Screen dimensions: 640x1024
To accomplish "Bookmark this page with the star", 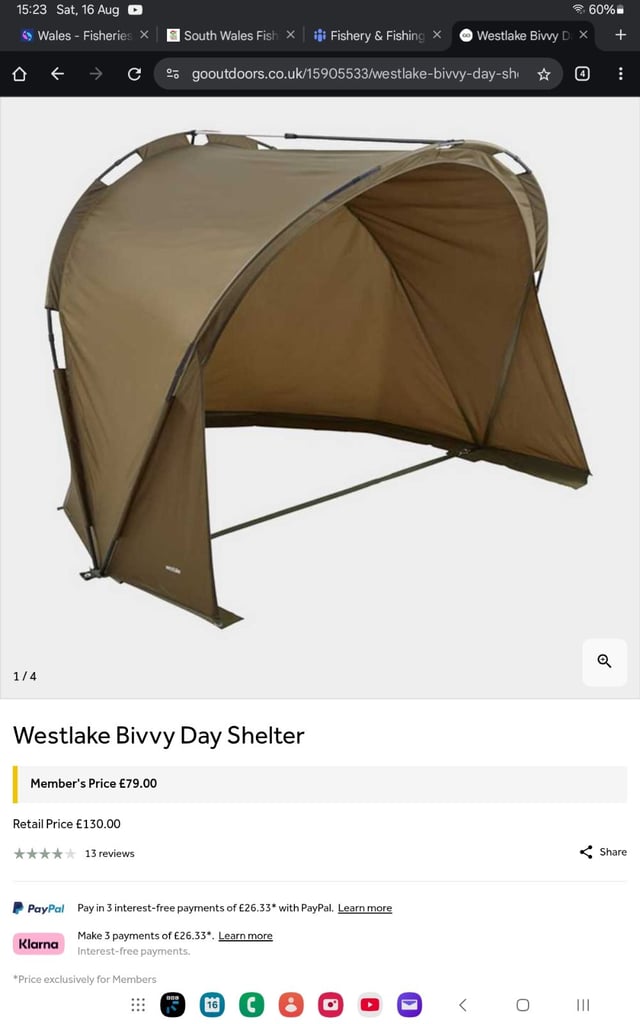I will pyautogui.click(x=543, y=74).
